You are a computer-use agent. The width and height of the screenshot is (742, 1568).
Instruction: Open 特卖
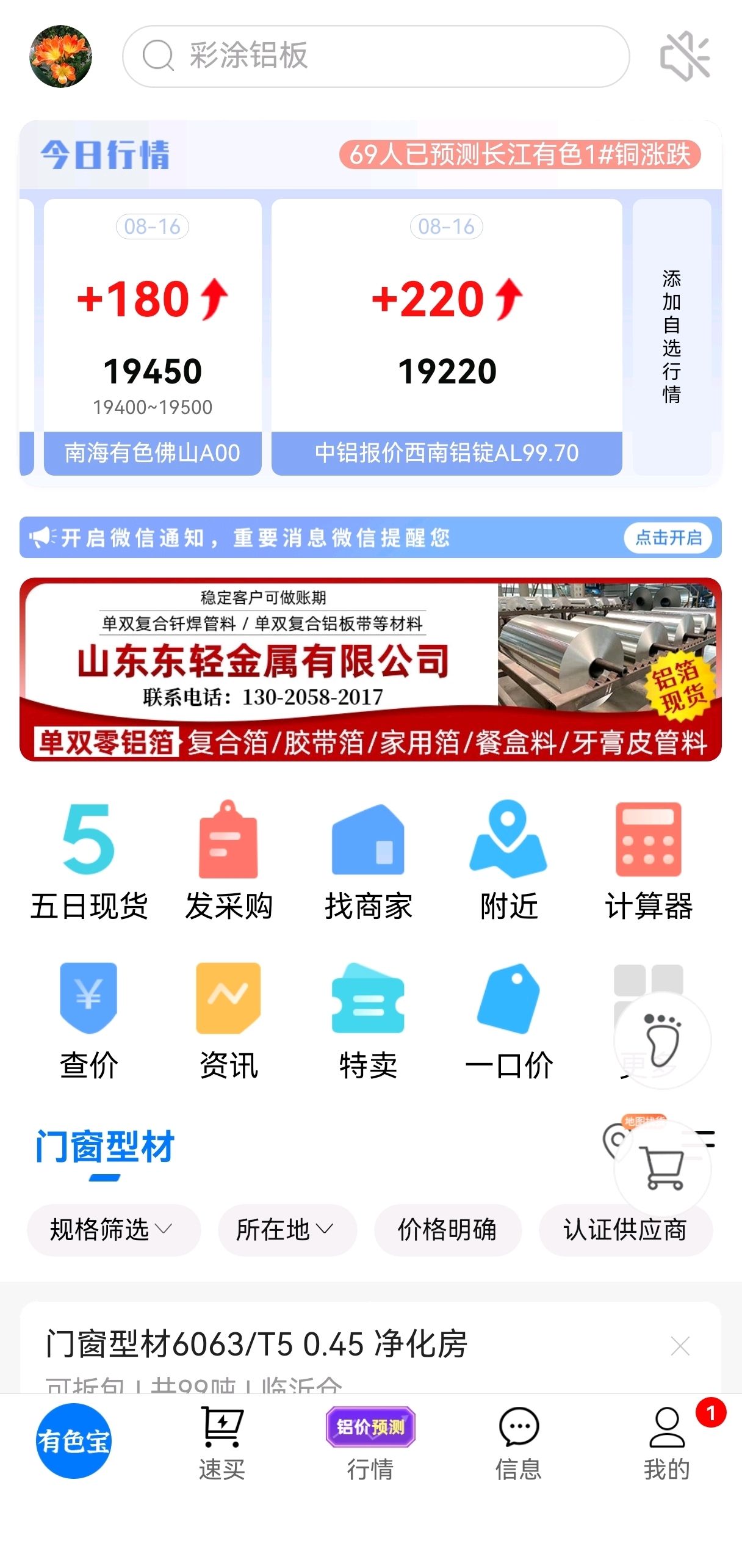(368, 1020)
